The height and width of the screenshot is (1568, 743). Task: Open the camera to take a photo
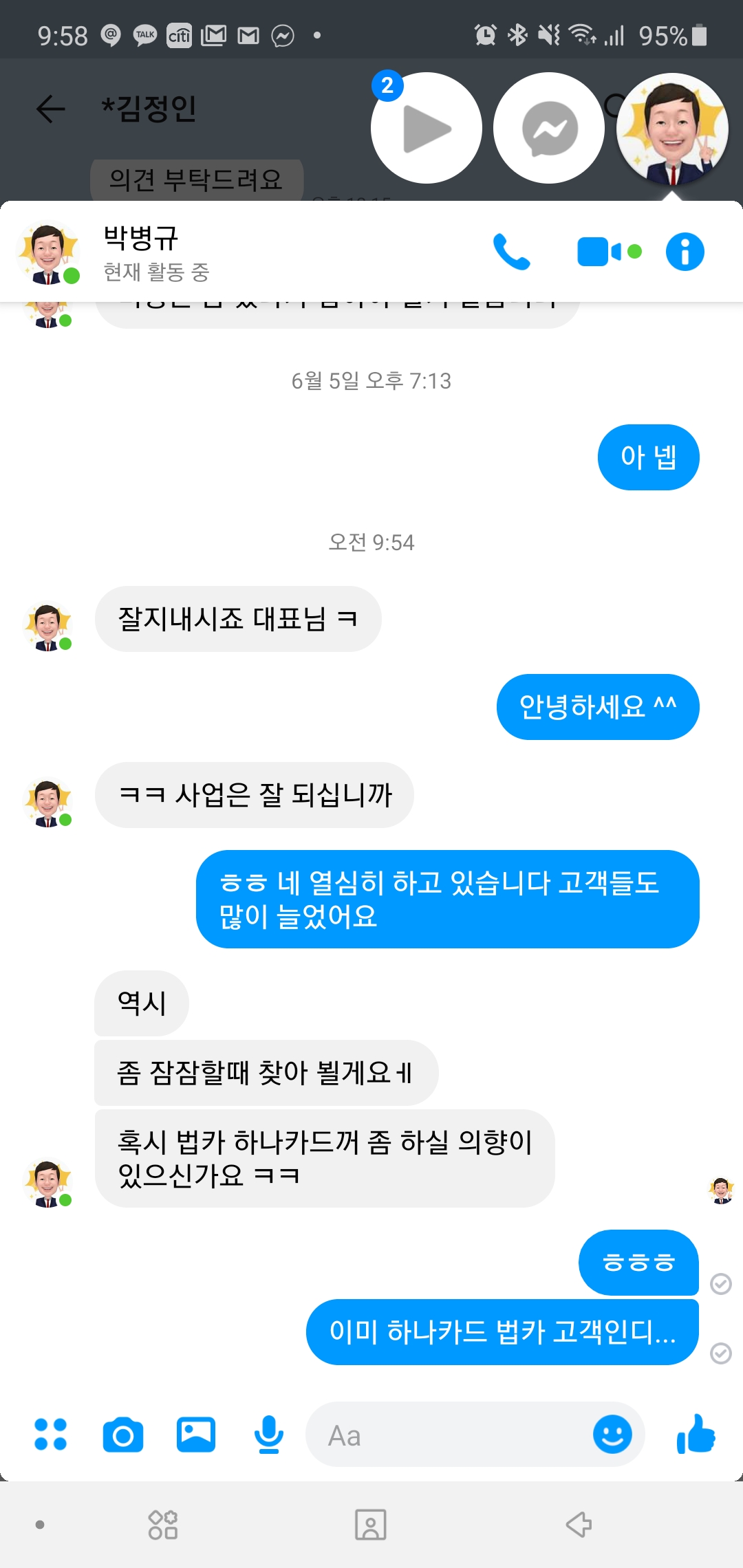click(123, 1435)
